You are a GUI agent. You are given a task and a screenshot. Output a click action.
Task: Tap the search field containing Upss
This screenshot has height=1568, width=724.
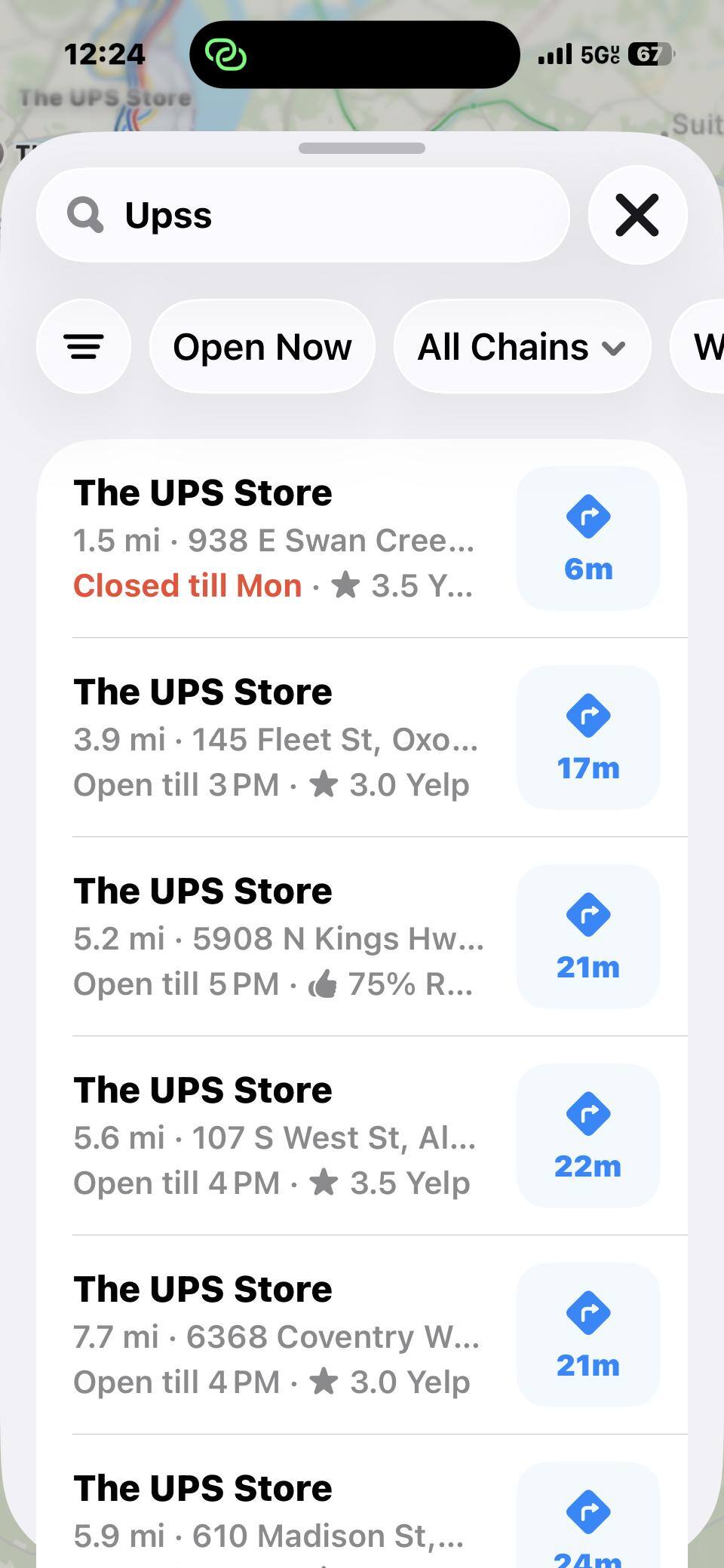[302, 216]
